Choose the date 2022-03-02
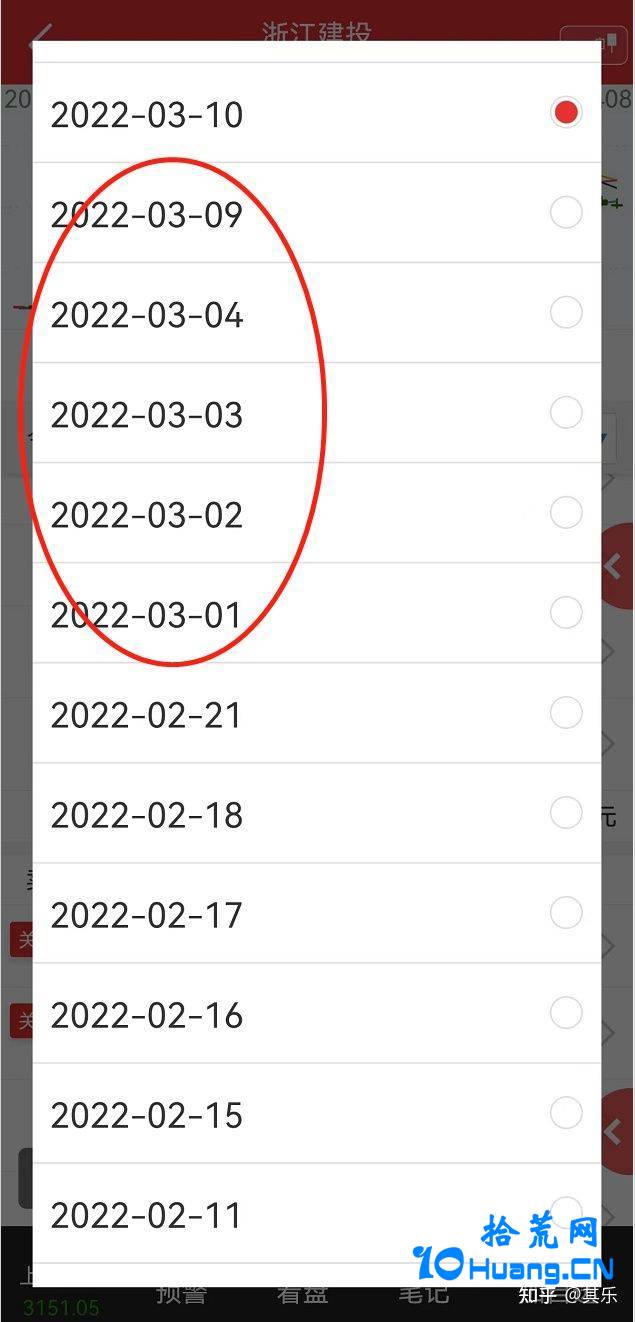The width and height of the screenshot is (635, 1322). click(317, 513)
